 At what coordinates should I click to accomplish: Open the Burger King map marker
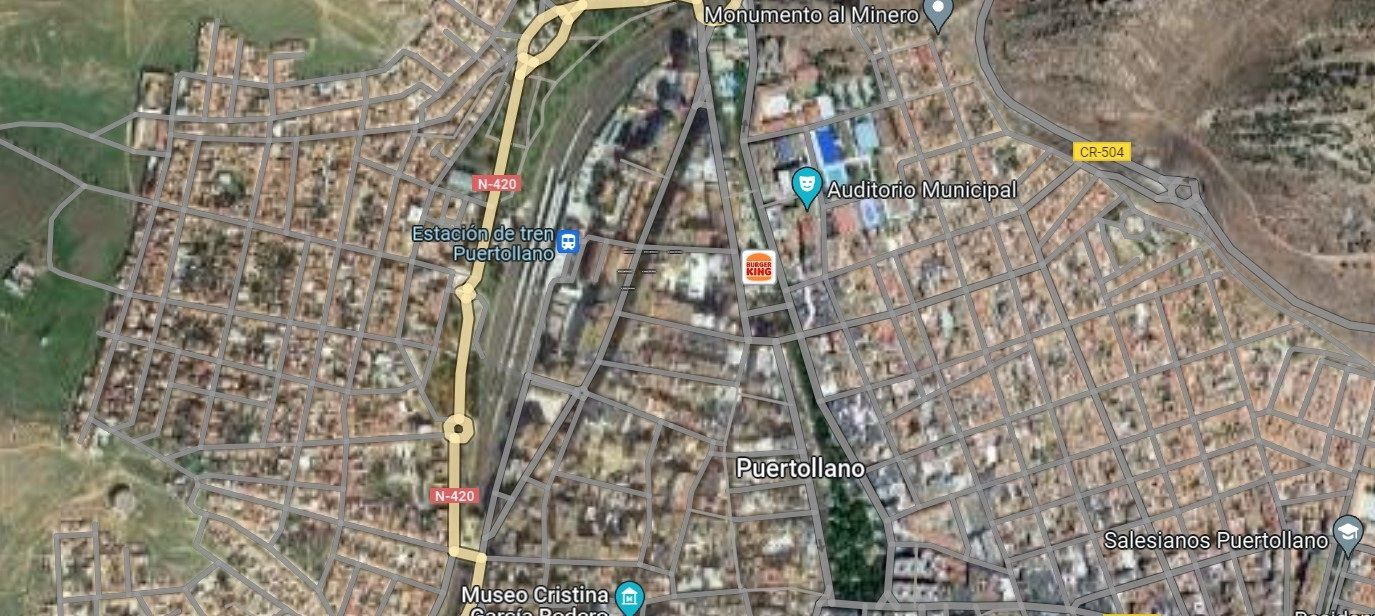point(758,266)
